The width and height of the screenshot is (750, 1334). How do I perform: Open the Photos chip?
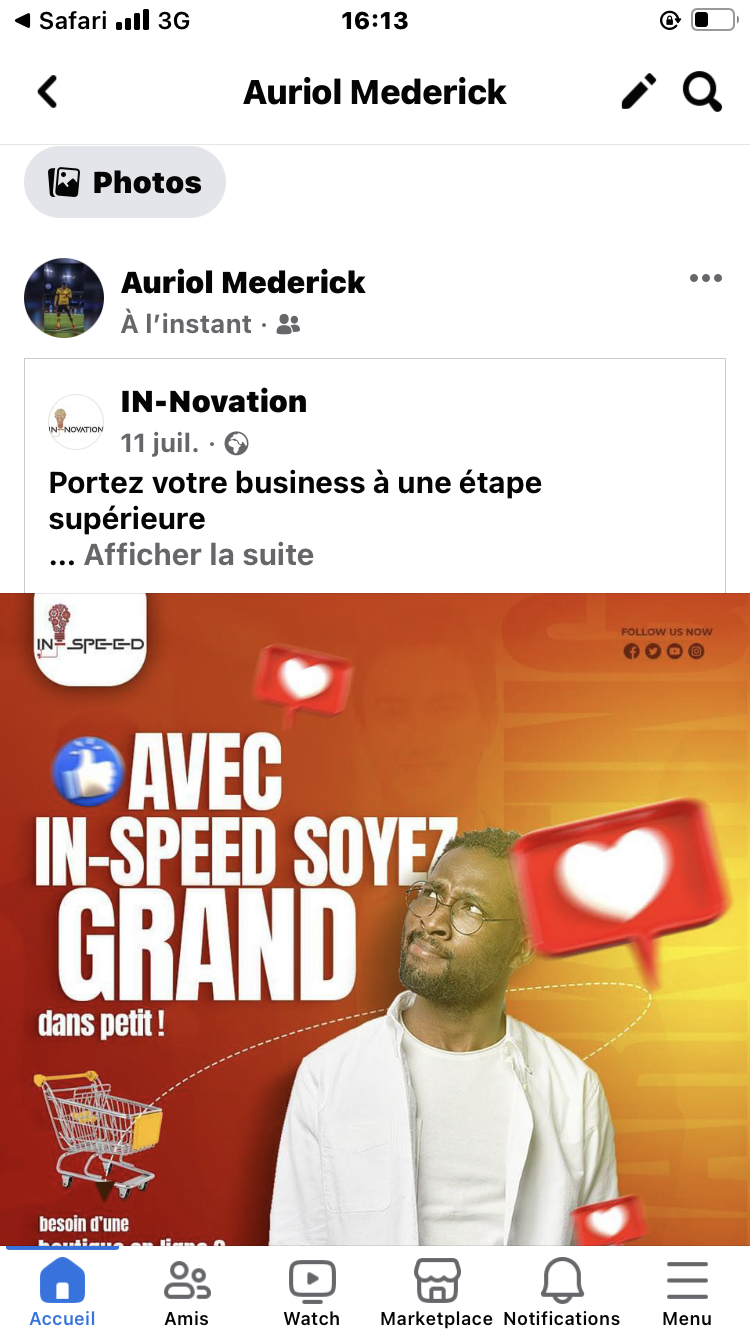tap(125, 182)
